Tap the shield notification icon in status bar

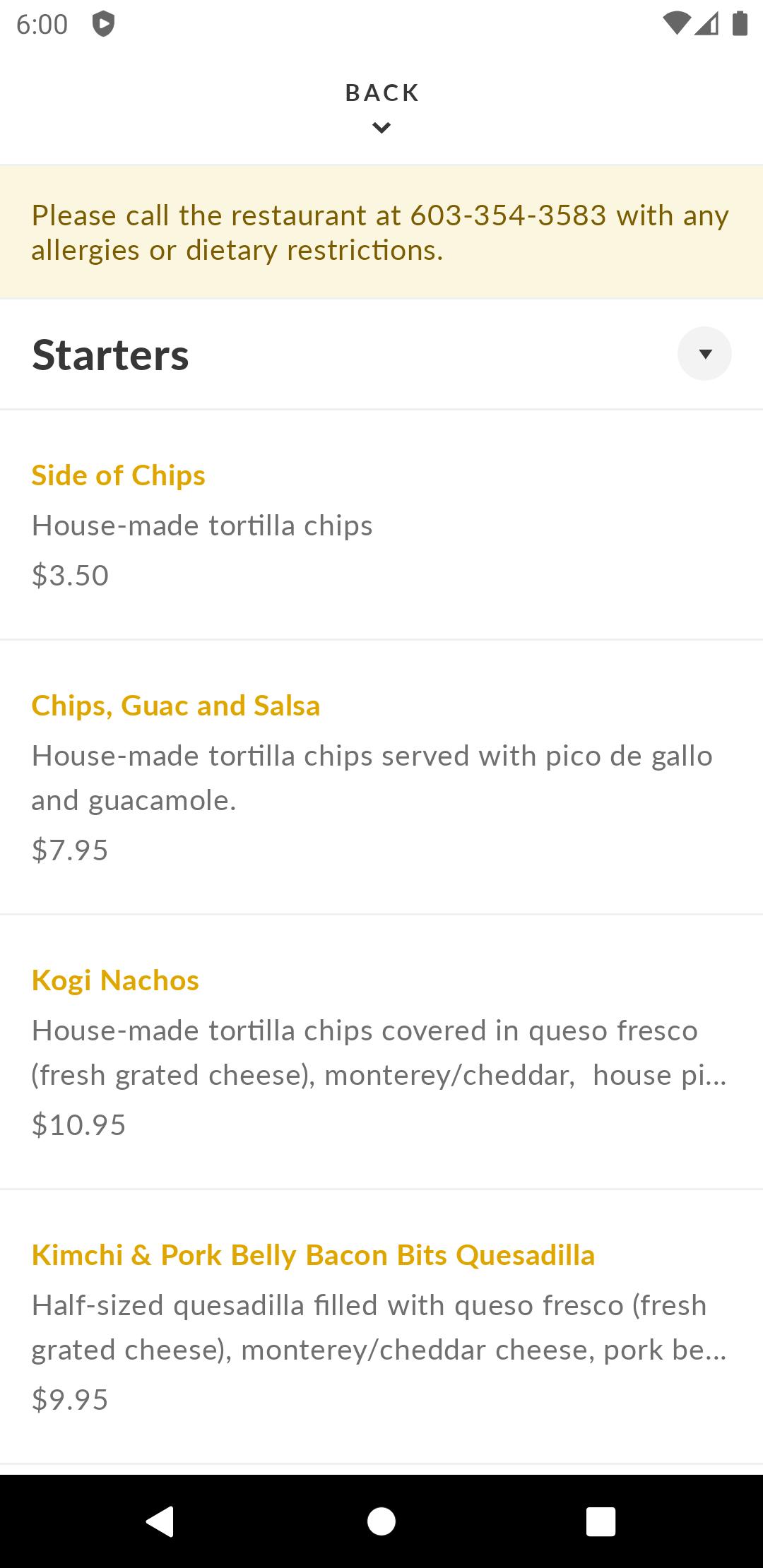point(102,25)
